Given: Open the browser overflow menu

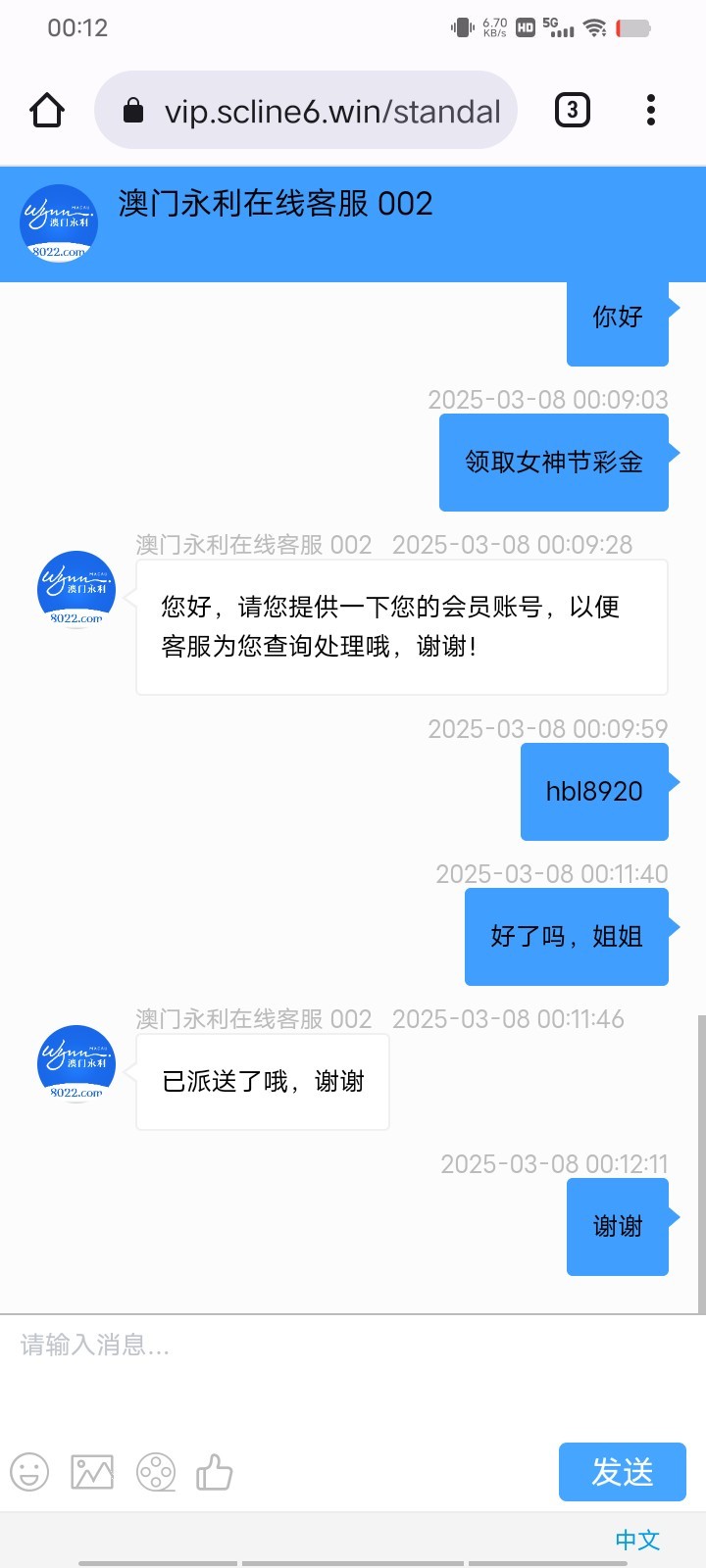Looking at the screenshot, I should pos(651,110).
